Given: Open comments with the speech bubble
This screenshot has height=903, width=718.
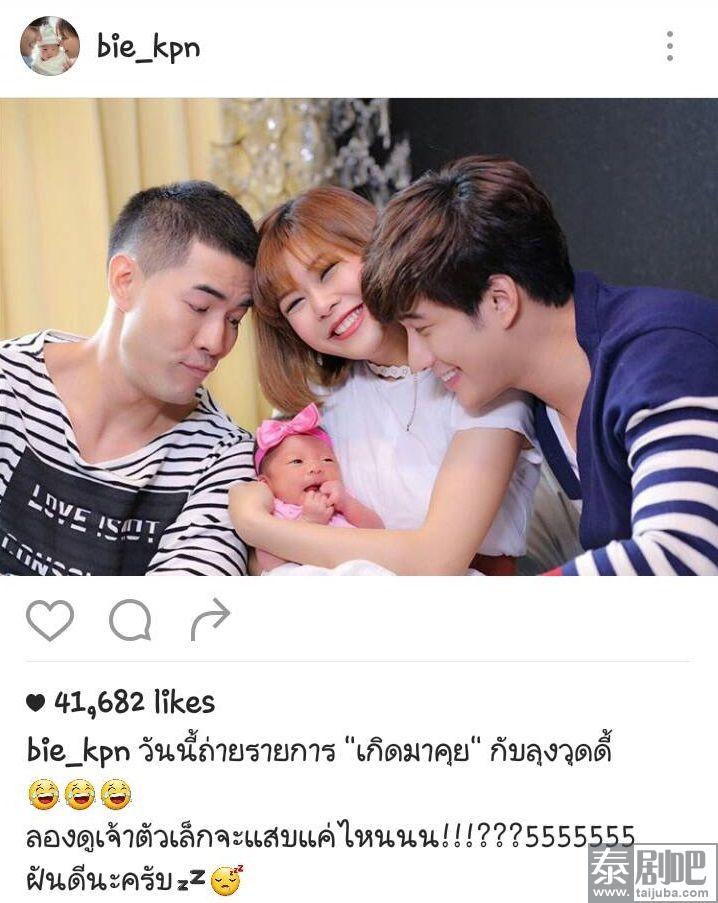Looking at the screenshot, I should 130,620.
